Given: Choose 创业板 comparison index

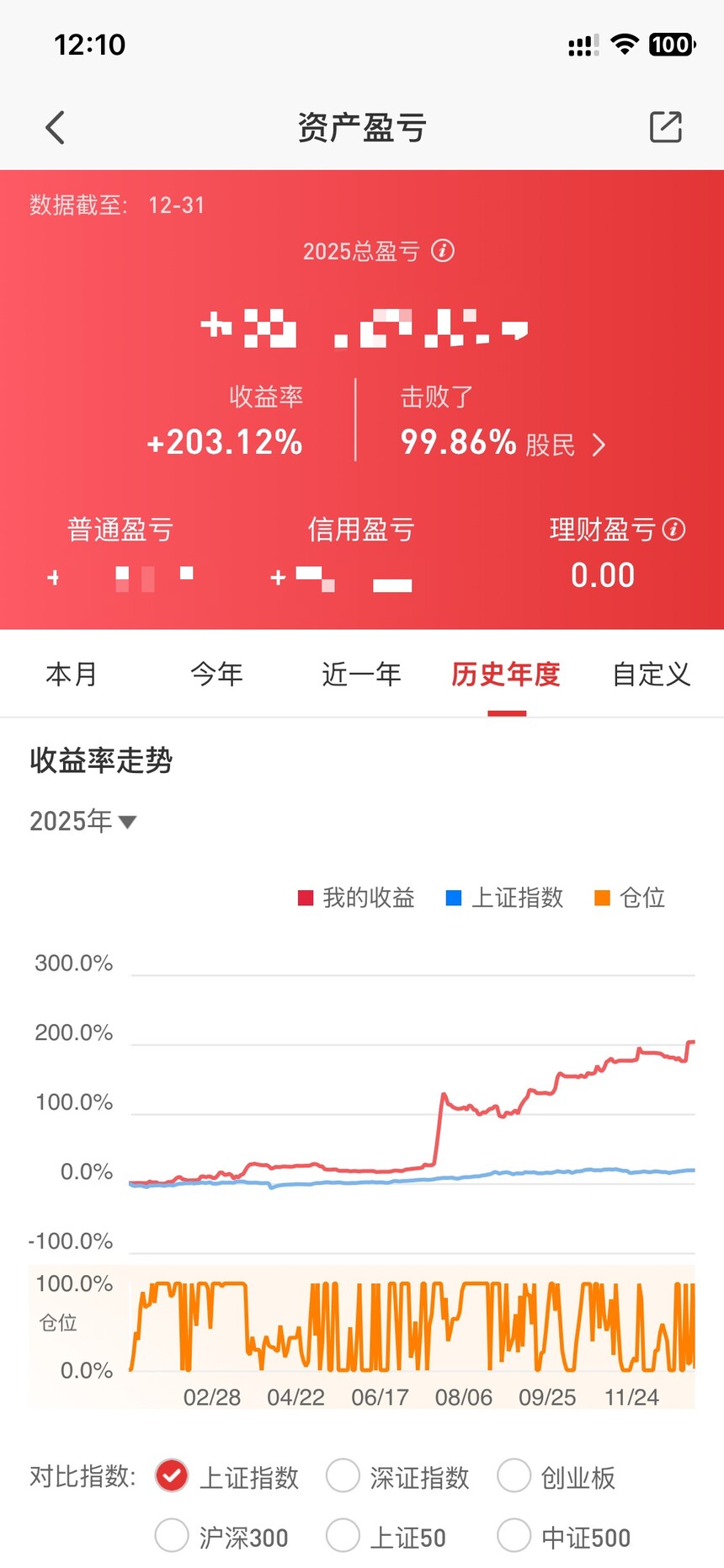Looking at the screenshot, I should [514, 1476].
